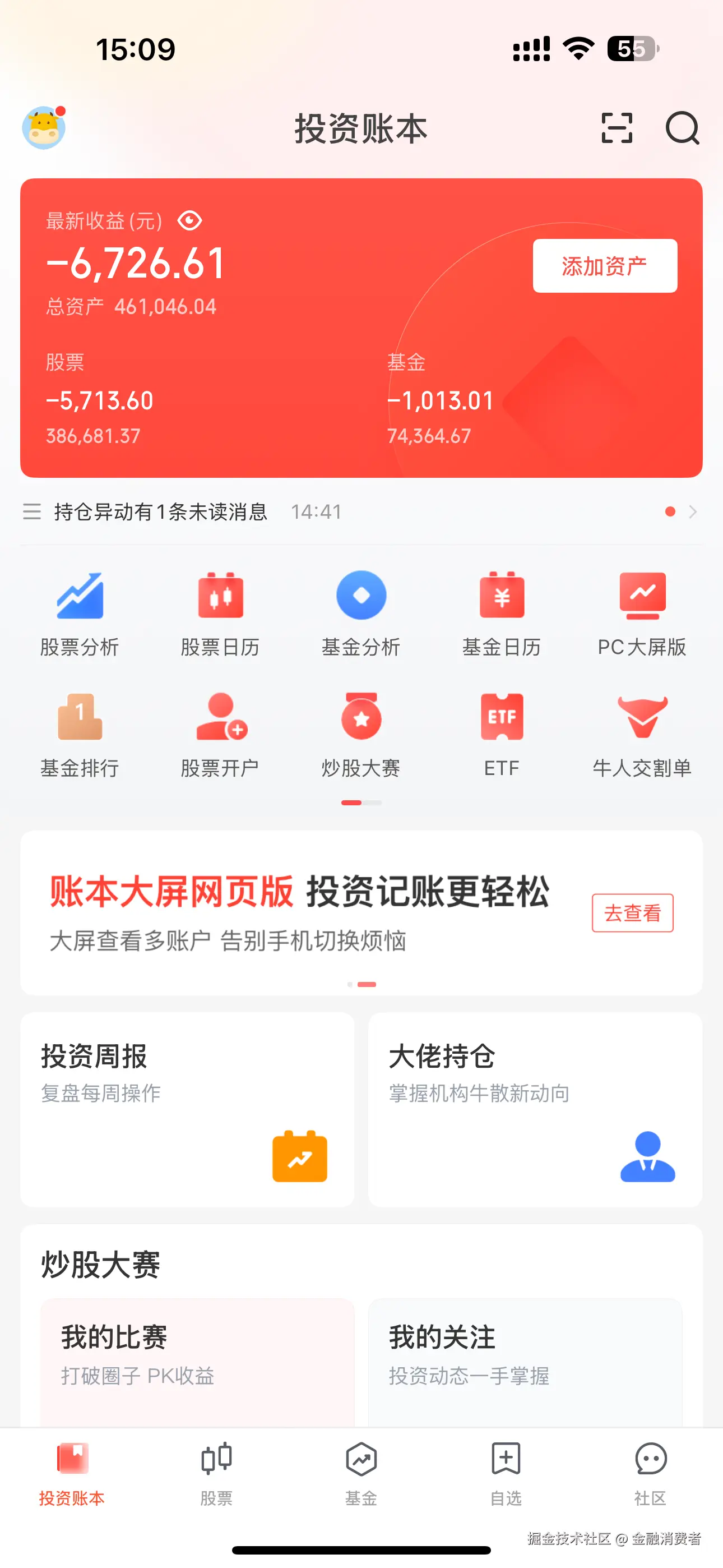The width and height of the screenshot is (723, 1568).
Task: Select the ETF feature icon
Action: (502, 734)
